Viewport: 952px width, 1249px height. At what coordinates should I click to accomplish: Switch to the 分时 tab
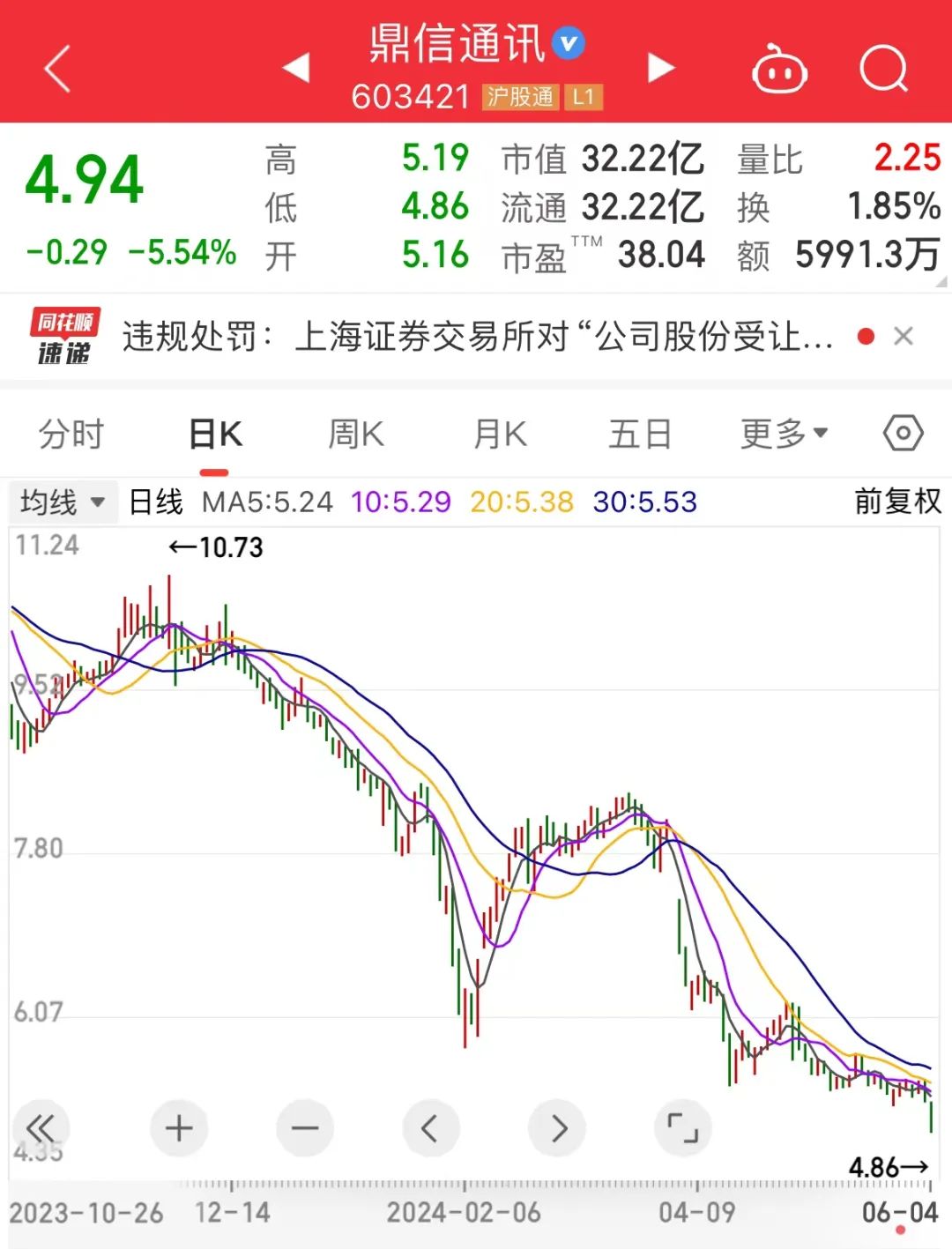click(x=71, y=434)
